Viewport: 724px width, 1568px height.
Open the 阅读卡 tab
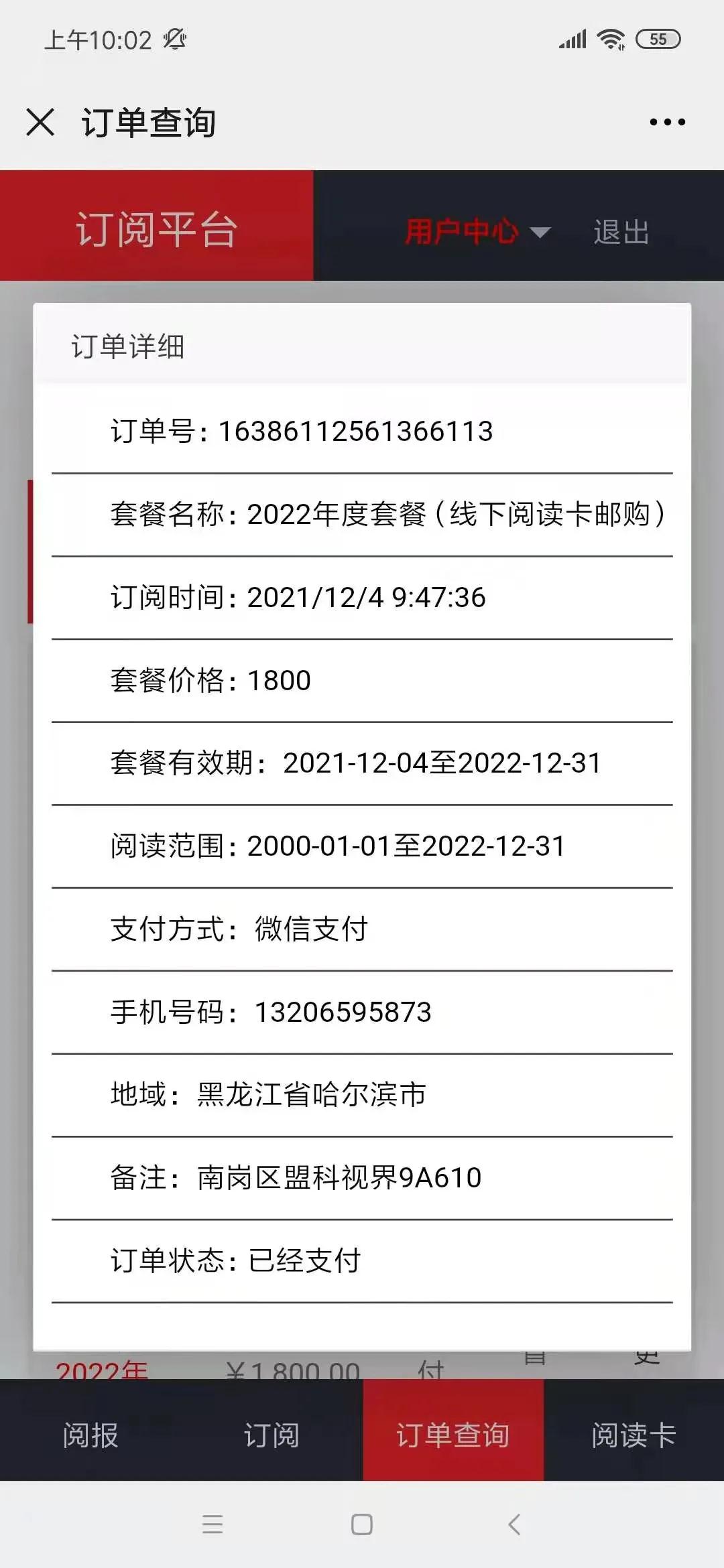(x=633, y=1435)
